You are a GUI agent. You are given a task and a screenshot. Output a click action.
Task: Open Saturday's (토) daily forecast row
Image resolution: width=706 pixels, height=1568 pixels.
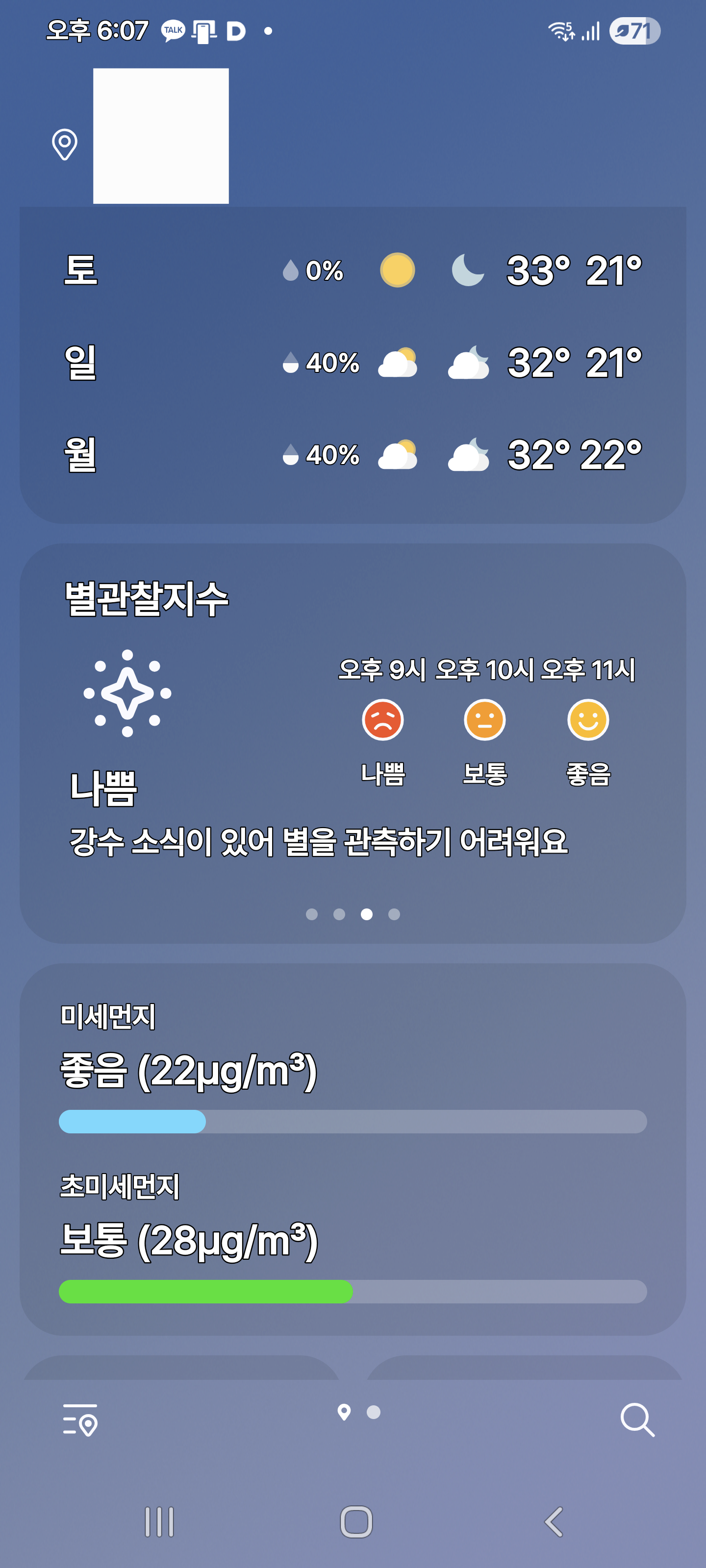353,270
